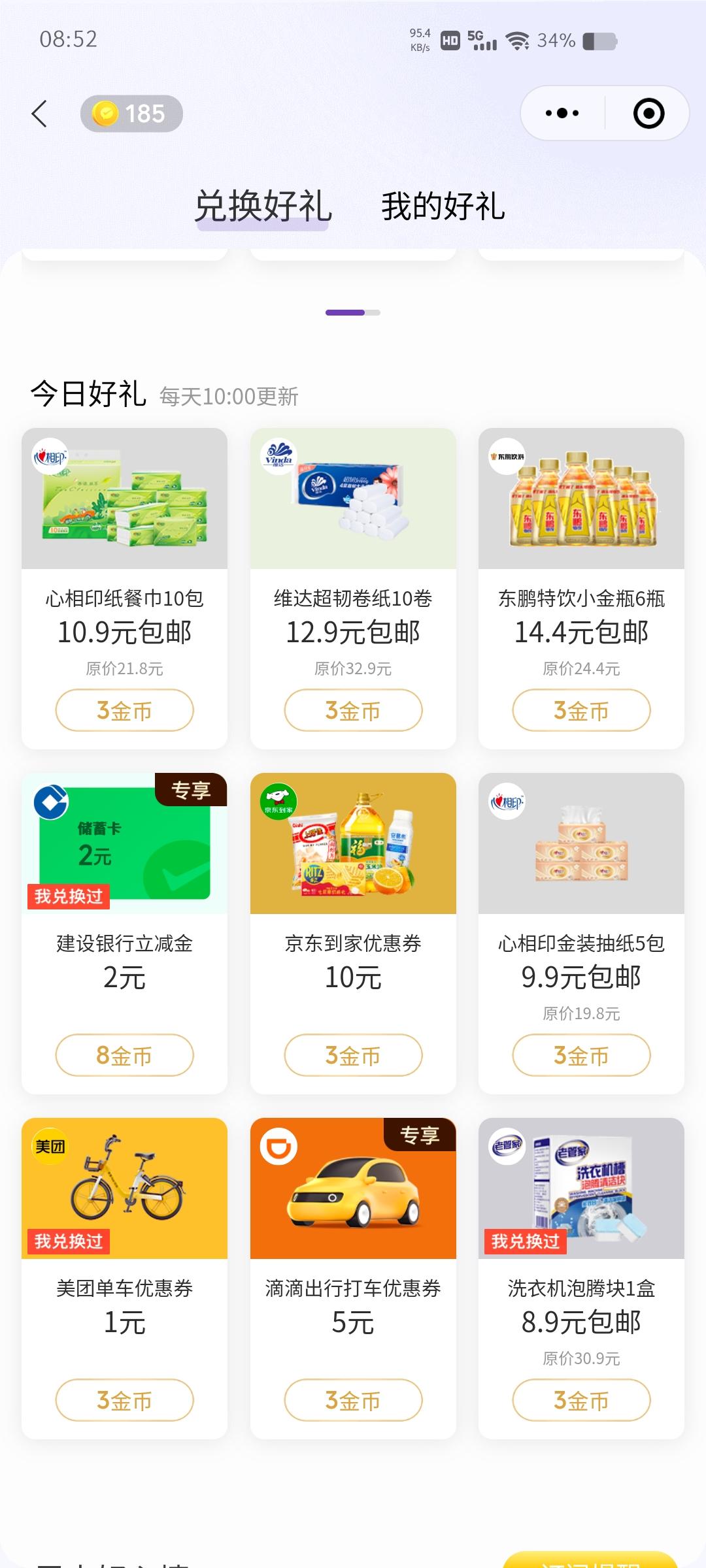Open the 京东到家优惠券 10元 card
Screen dimensions: 706x1568
pyautogui.click(x=353, y=933)
